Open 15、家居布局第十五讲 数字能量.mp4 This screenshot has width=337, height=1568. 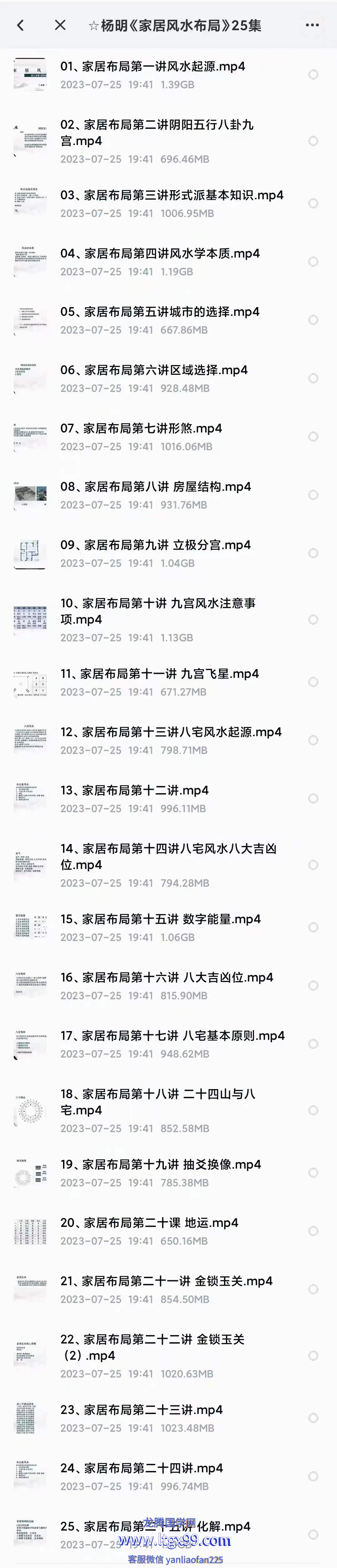coord(160,919)
